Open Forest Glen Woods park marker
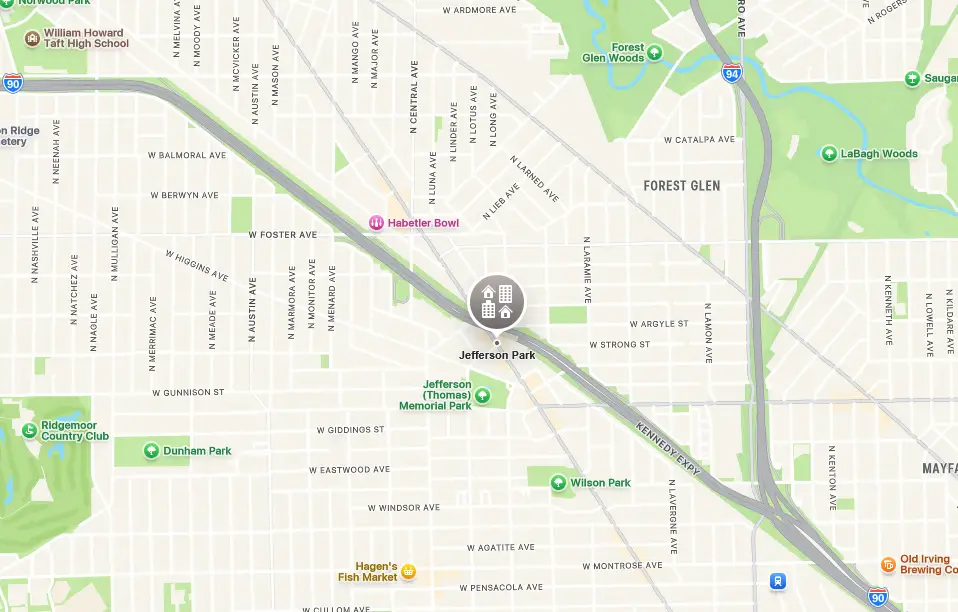958x612 pixels. pyautogui.click(x=655, y=52)
